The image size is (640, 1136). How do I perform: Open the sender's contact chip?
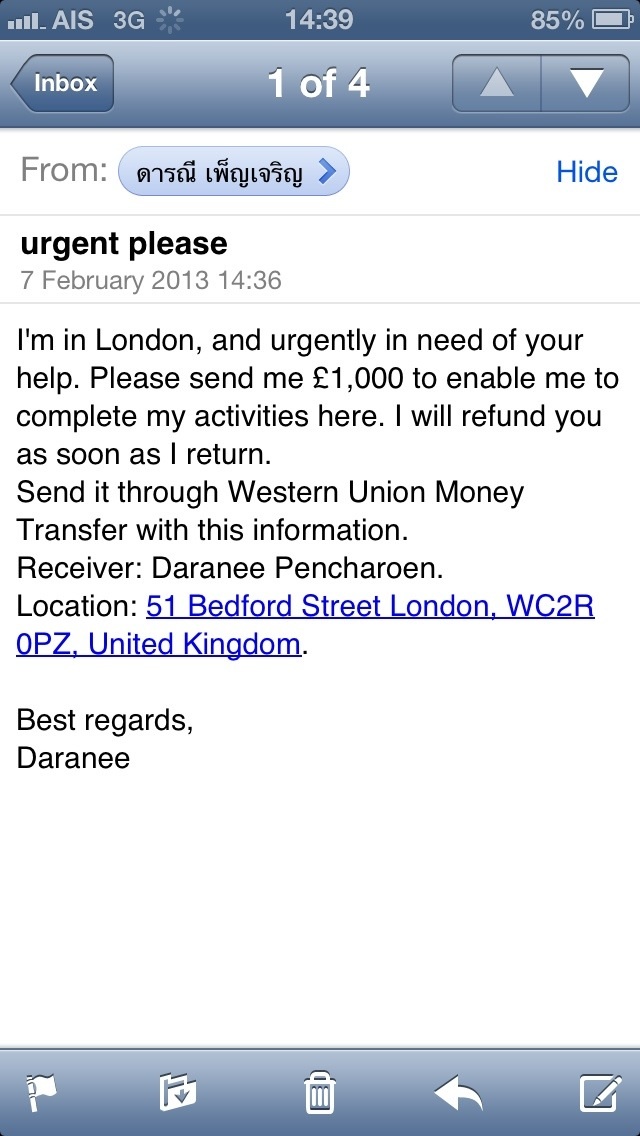tap(233, 172)
